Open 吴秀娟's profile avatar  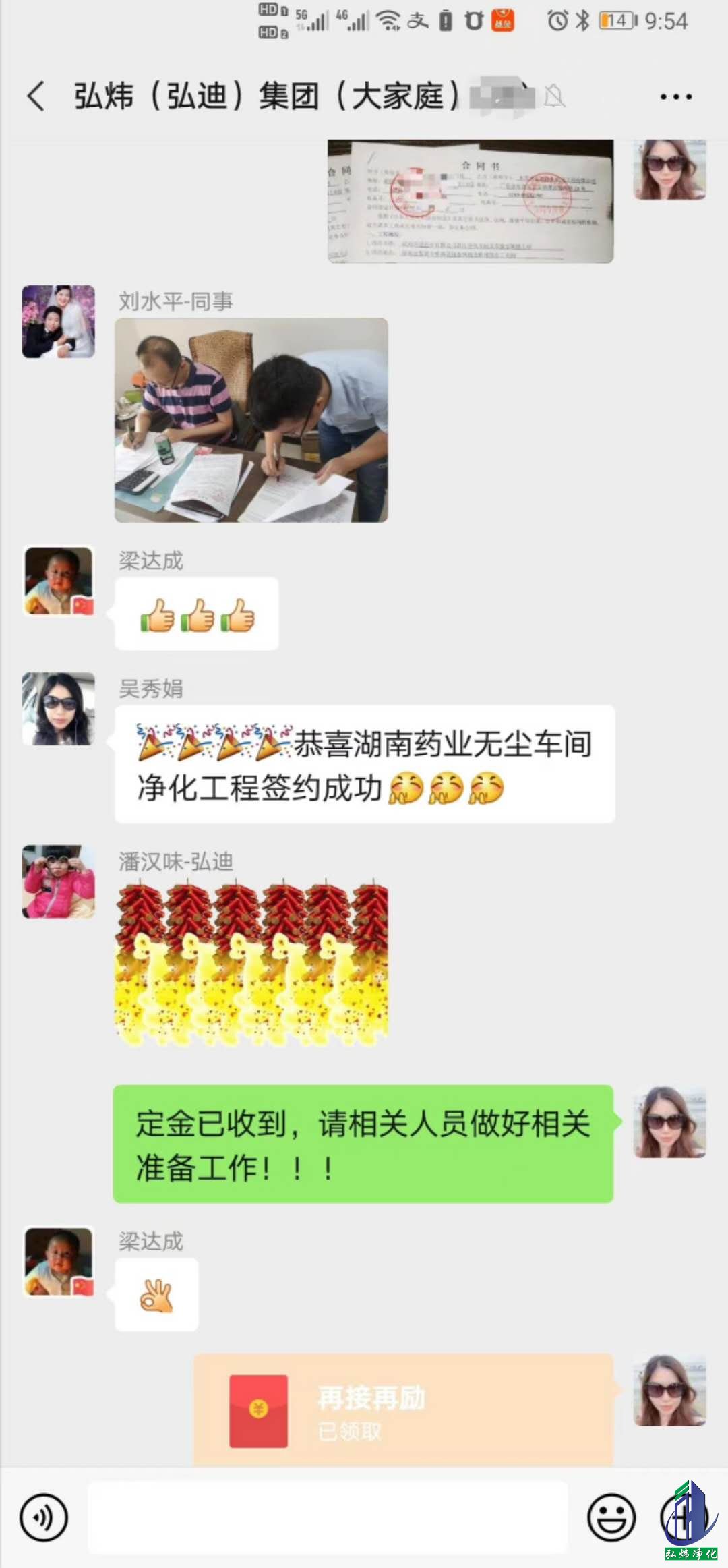59,708
